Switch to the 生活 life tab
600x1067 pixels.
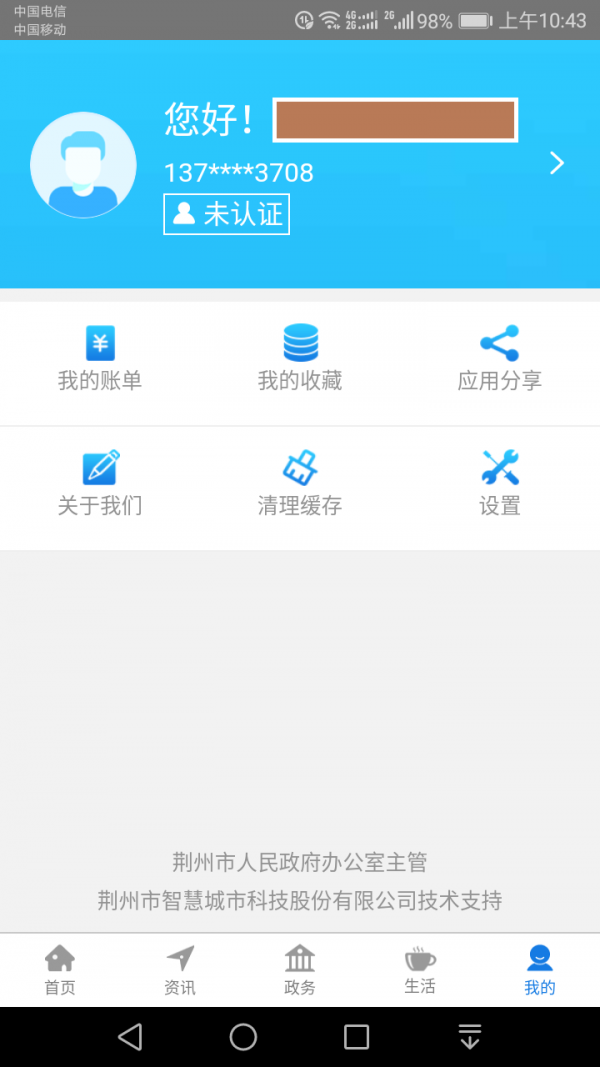click(420, 970)
